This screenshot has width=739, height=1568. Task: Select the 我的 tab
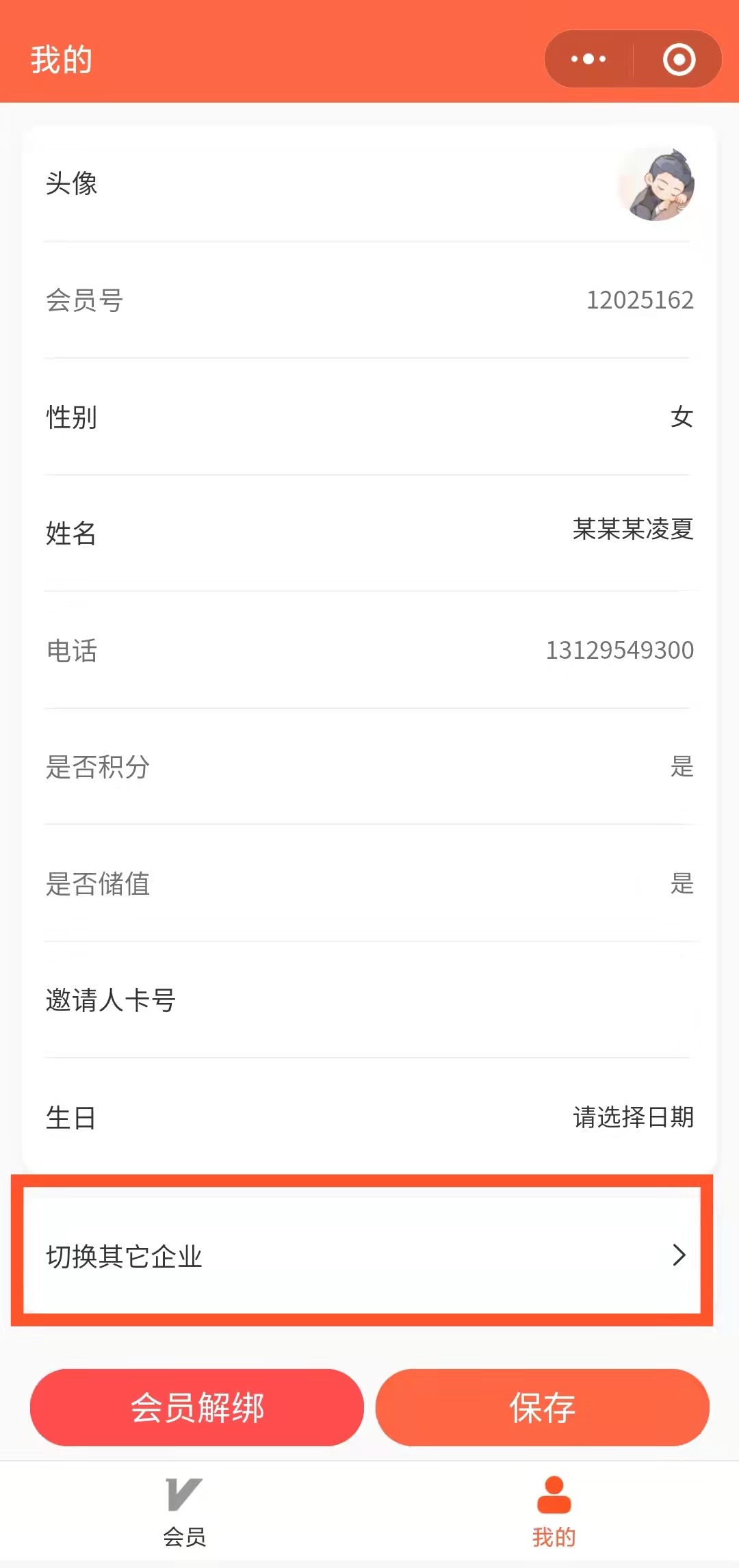[554, 1511]
